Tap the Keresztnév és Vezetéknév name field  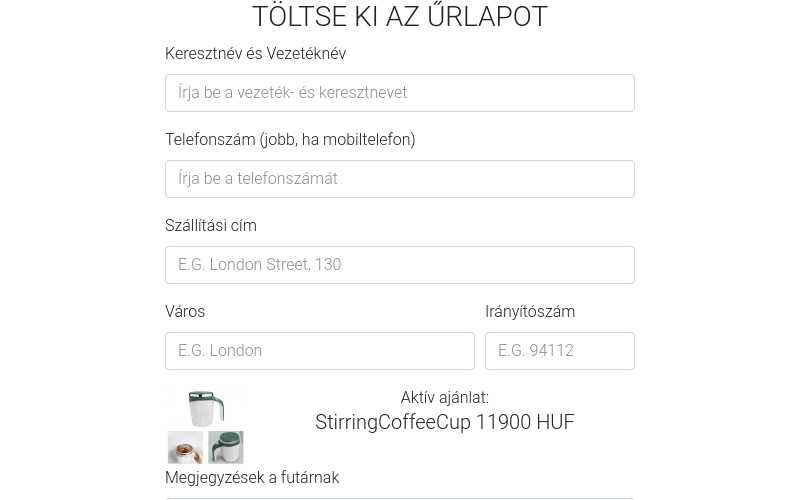pyautogui.click(x=399, y=93)
